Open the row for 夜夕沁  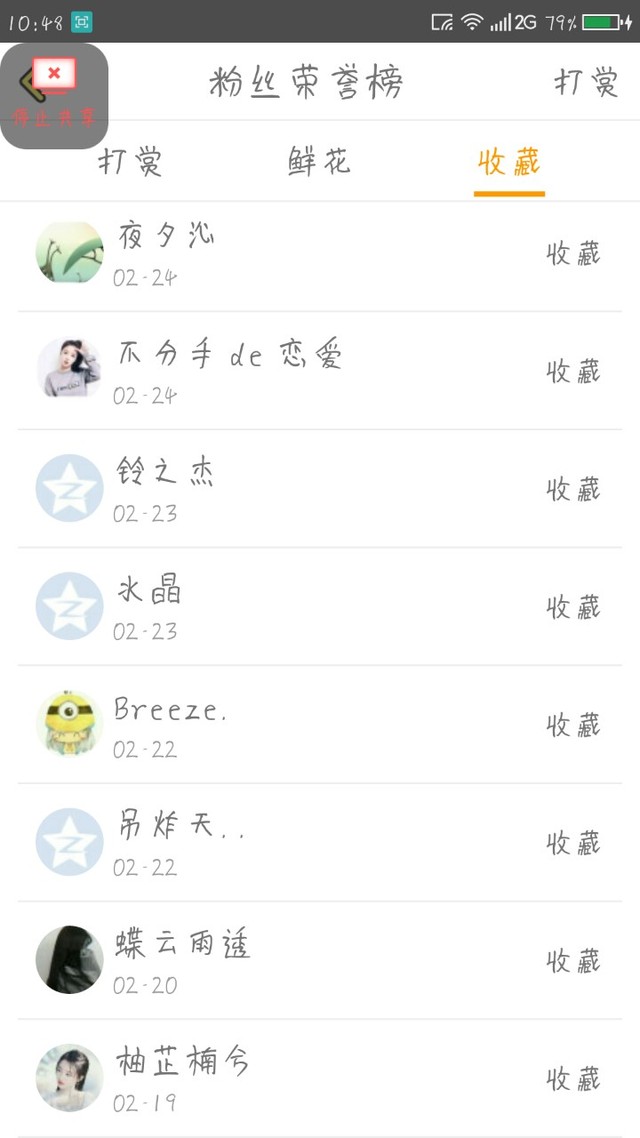click(320, 254)
